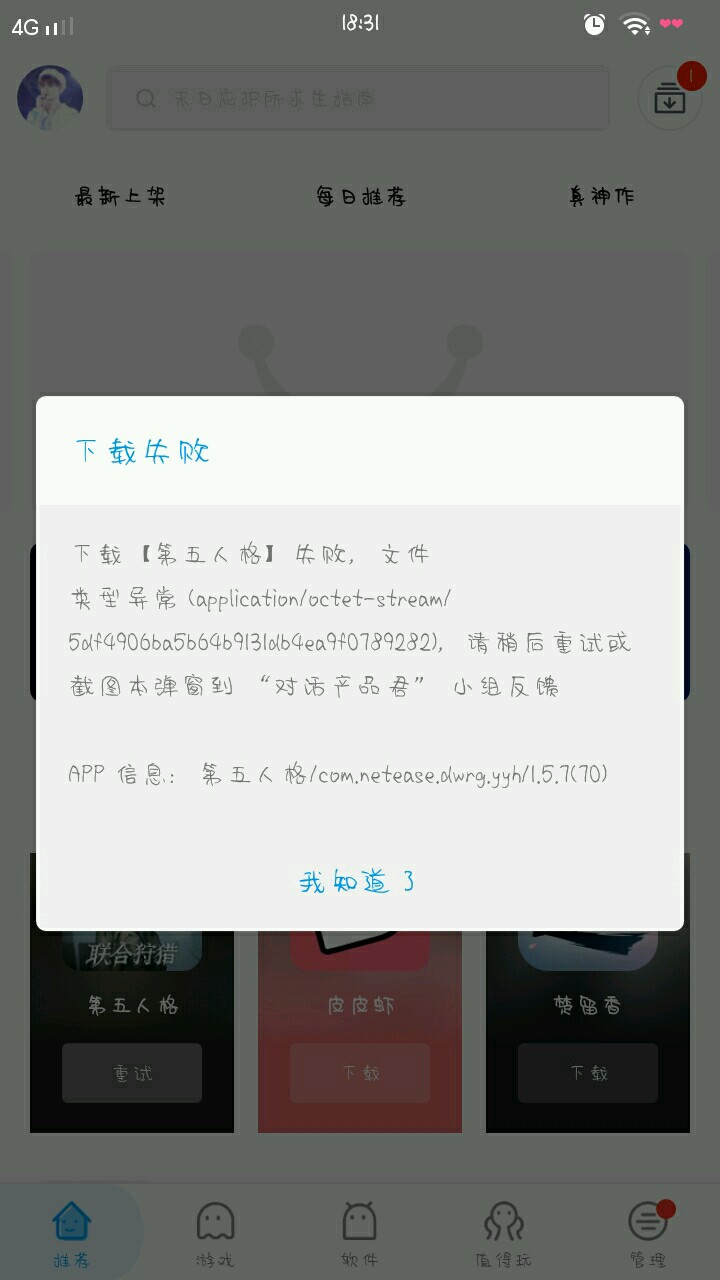Viewport: 720px width, 1280px height.
Task: Tap the app search box
Action: click(x=358, y=98)
